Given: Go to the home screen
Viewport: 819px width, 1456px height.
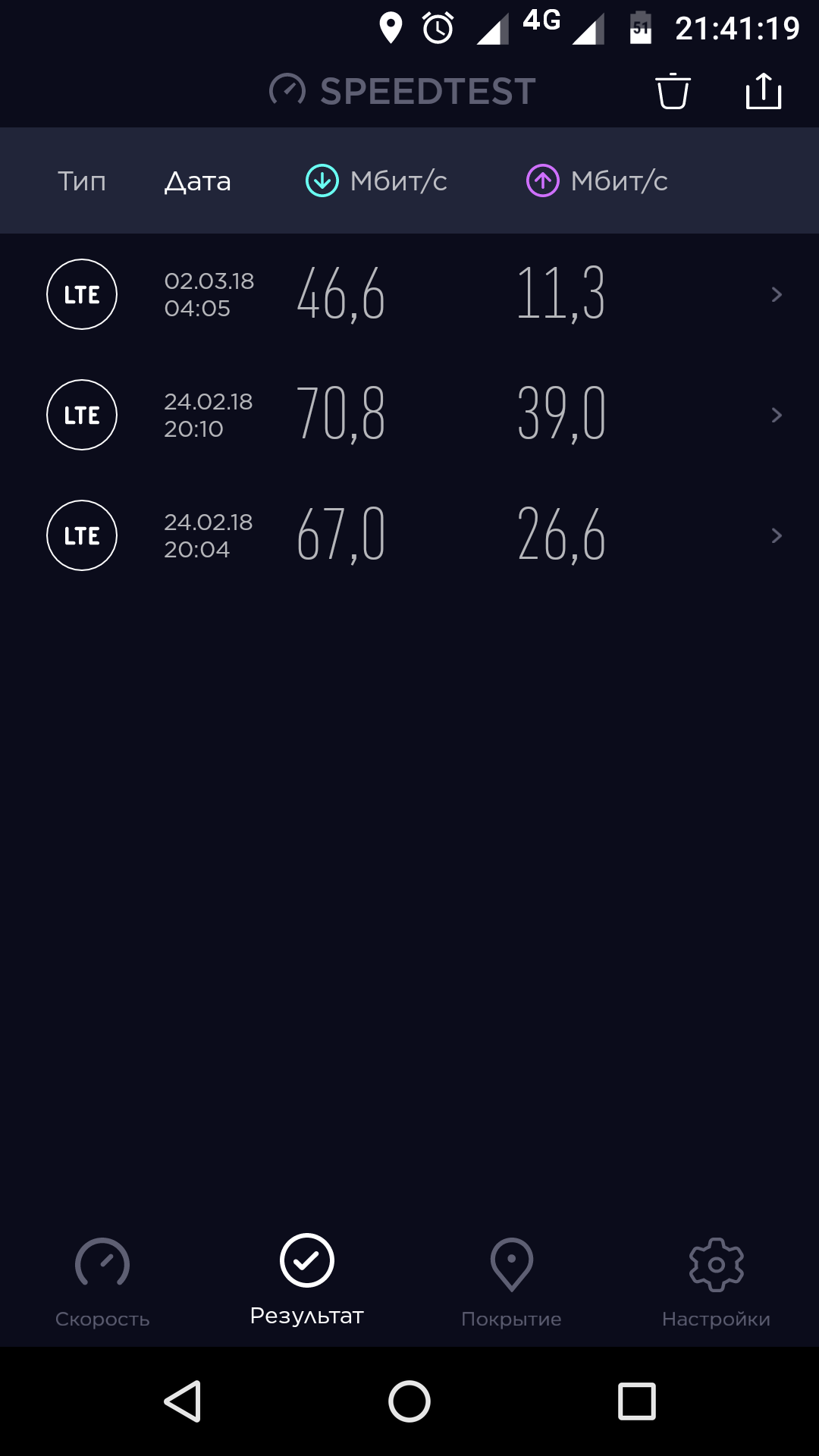Looking at the screenshot, I should (409, 1401).
